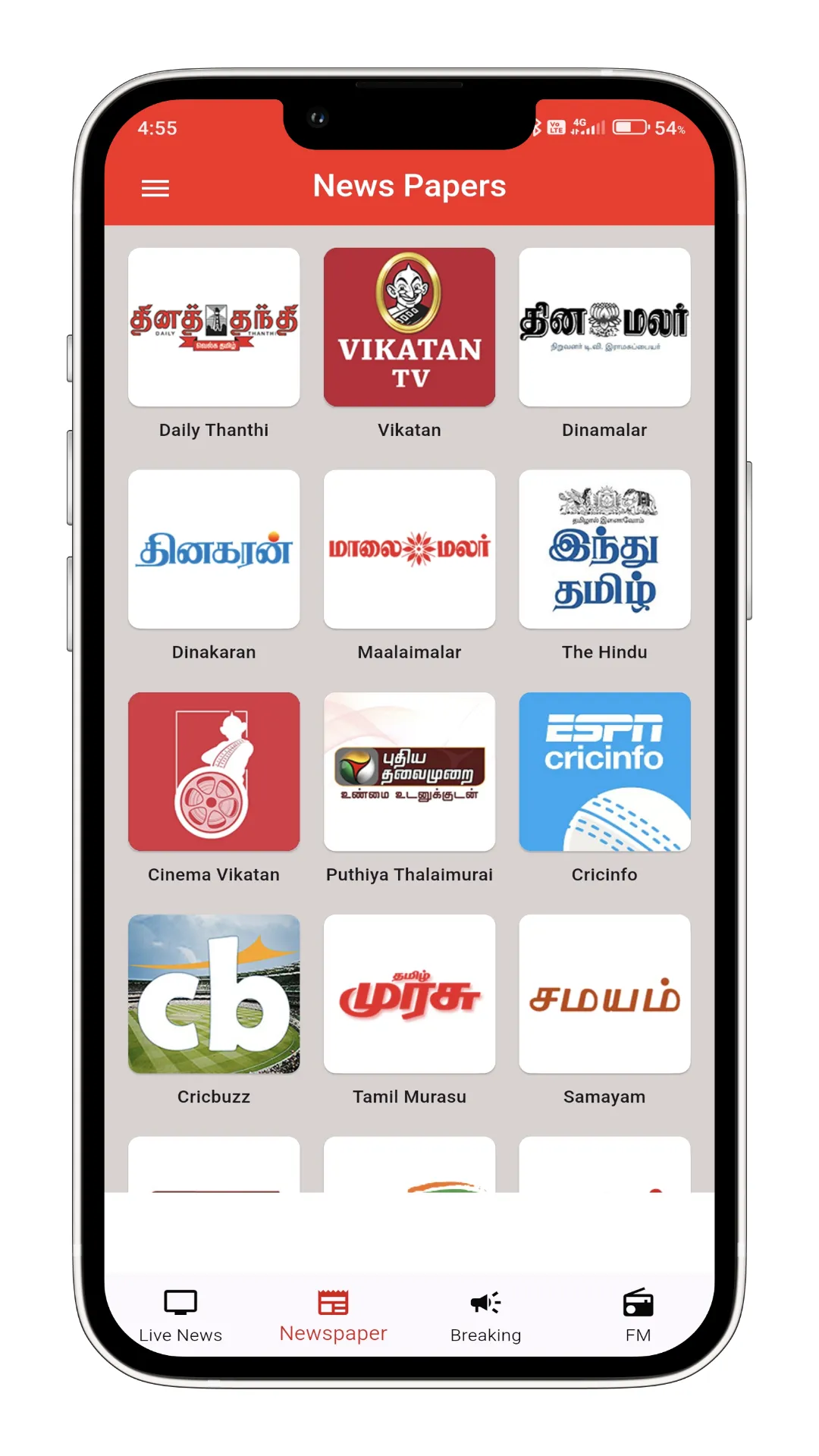Select the Newspaper tab

333,1316
